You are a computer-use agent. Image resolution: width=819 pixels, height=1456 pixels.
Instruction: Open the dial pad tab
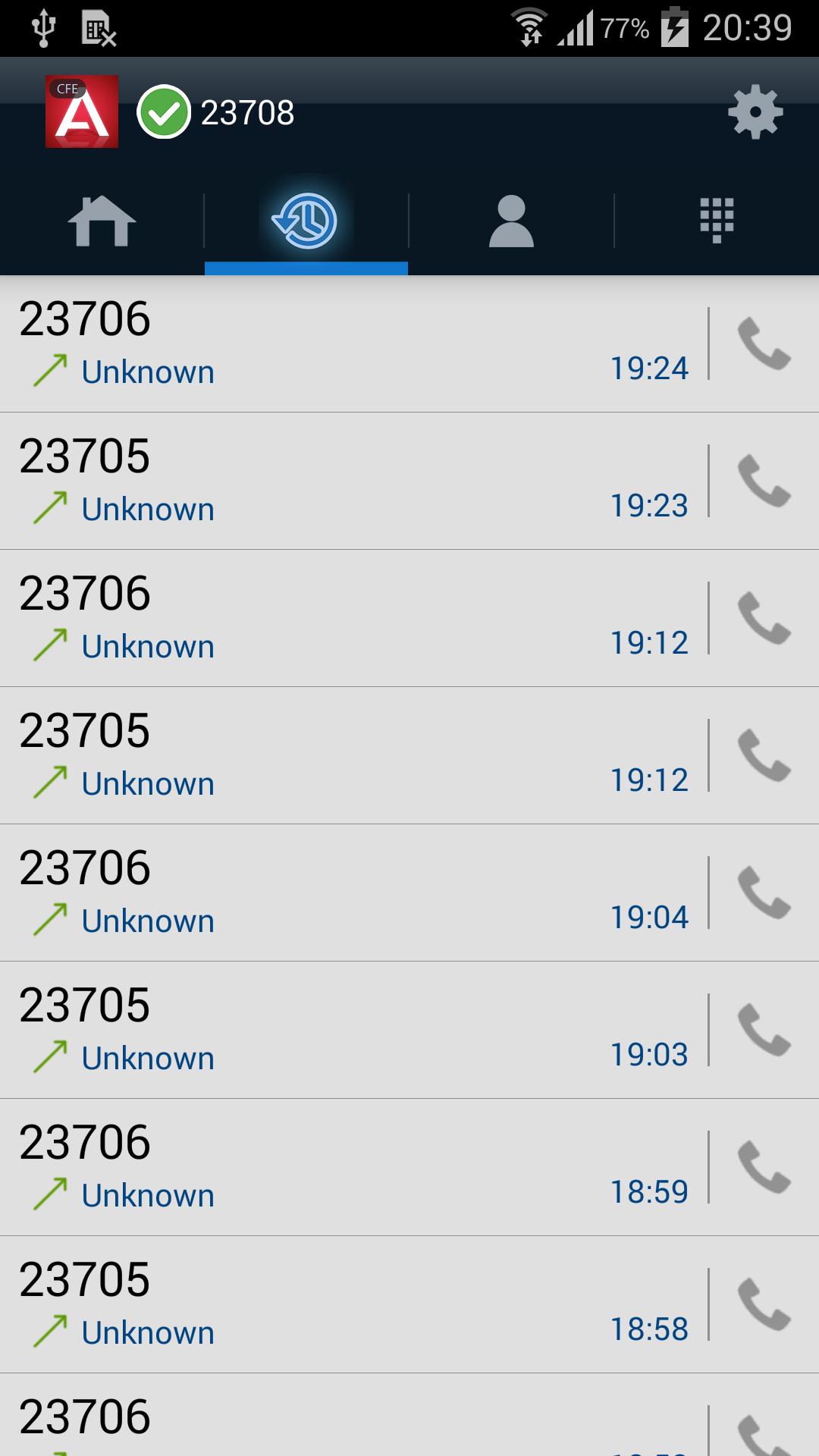click(x=717, y=221)
